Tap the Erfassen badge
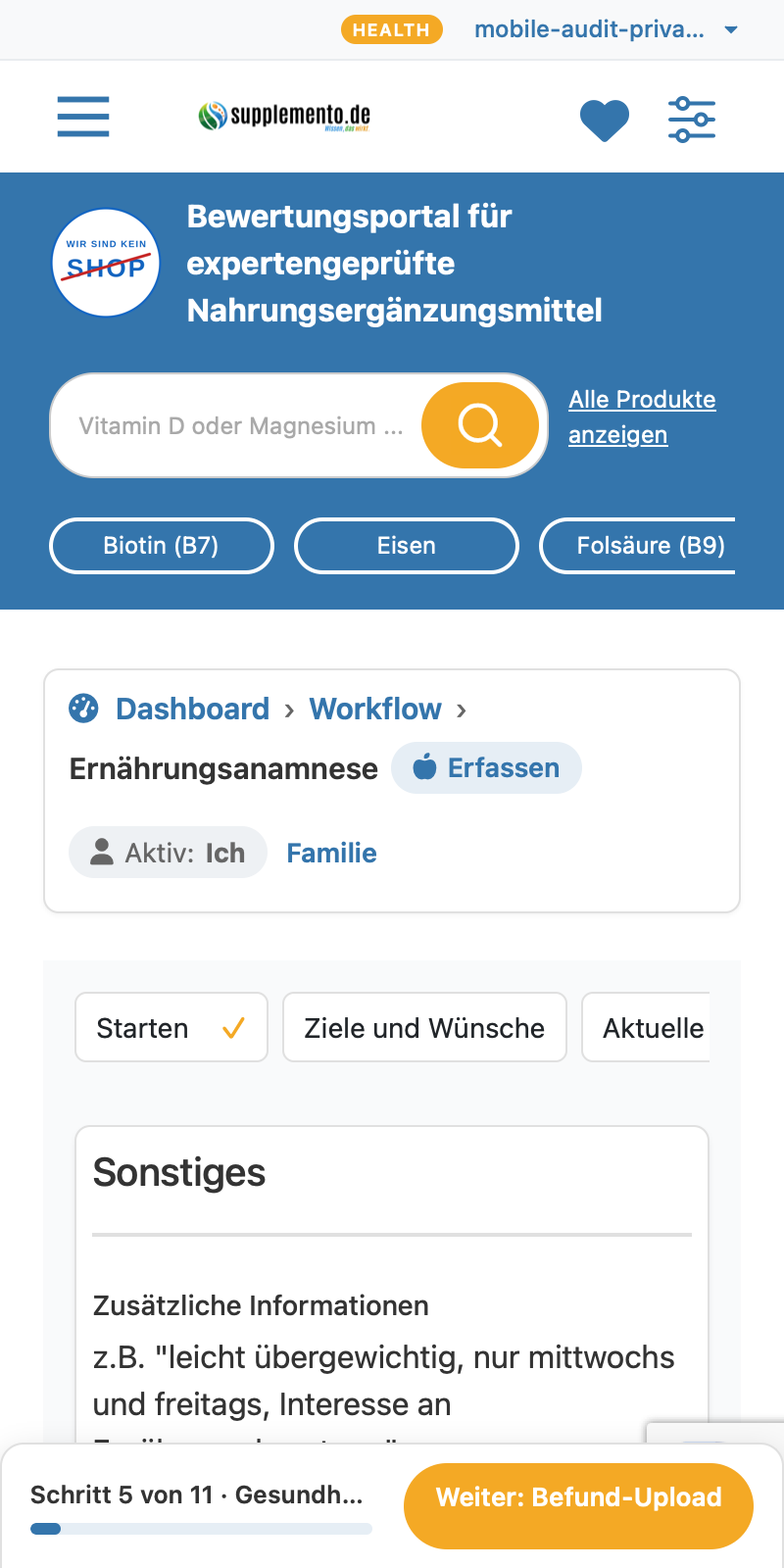Viewport: 784px width, 1568px height. (486, 767)
